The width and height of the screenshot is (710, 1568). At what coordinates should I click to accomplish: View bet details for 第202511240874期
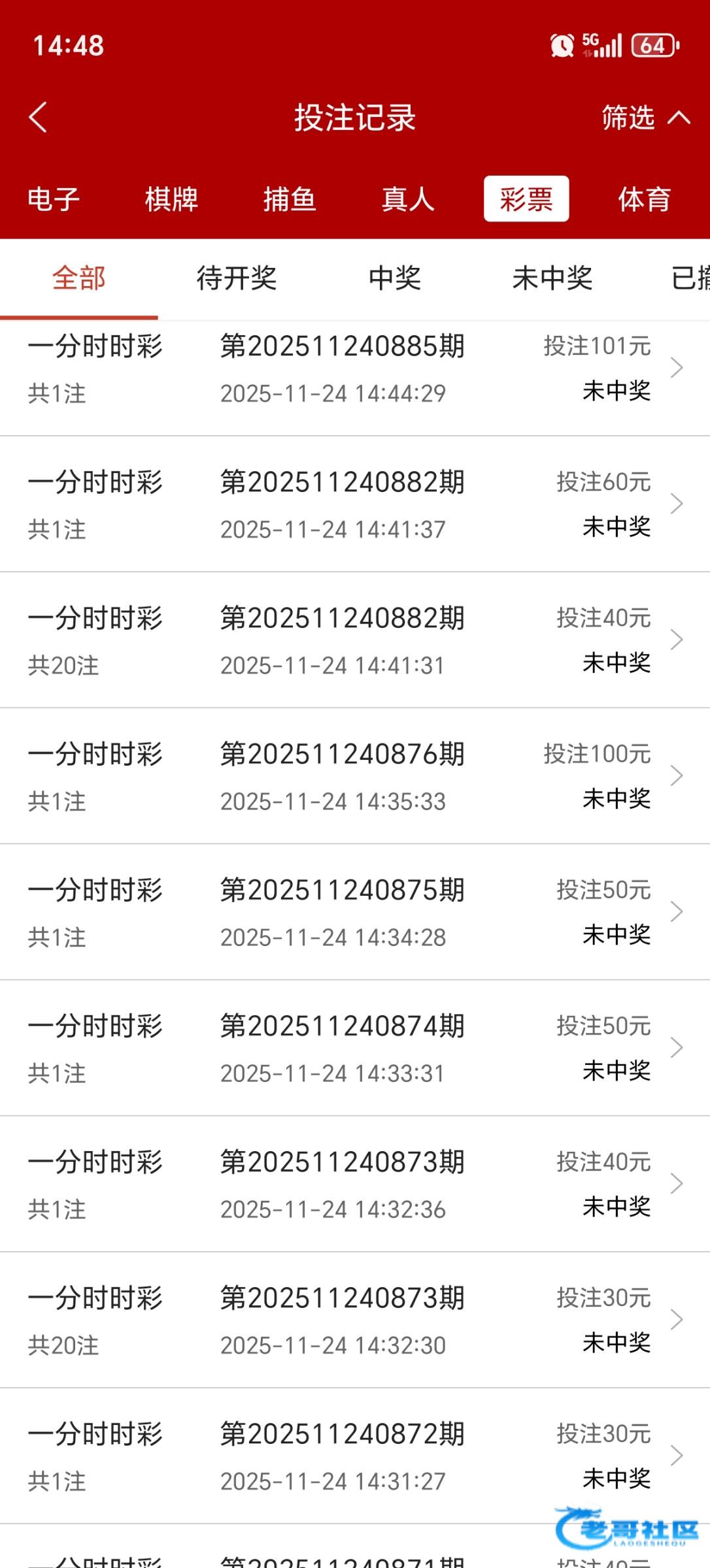coord(354,1048)
